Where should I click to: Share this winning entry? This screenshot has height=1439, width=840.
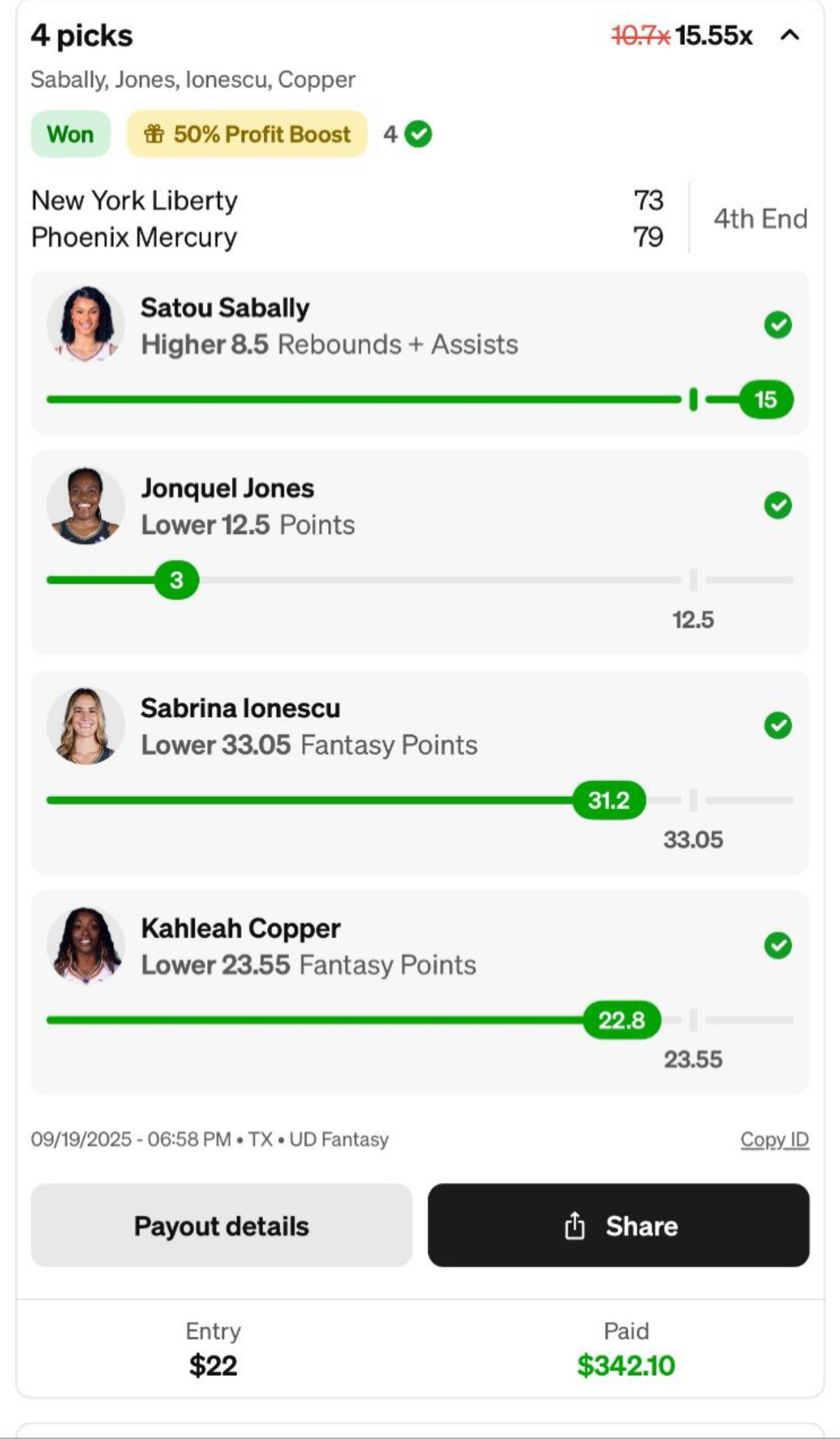tap(619, 1225)
